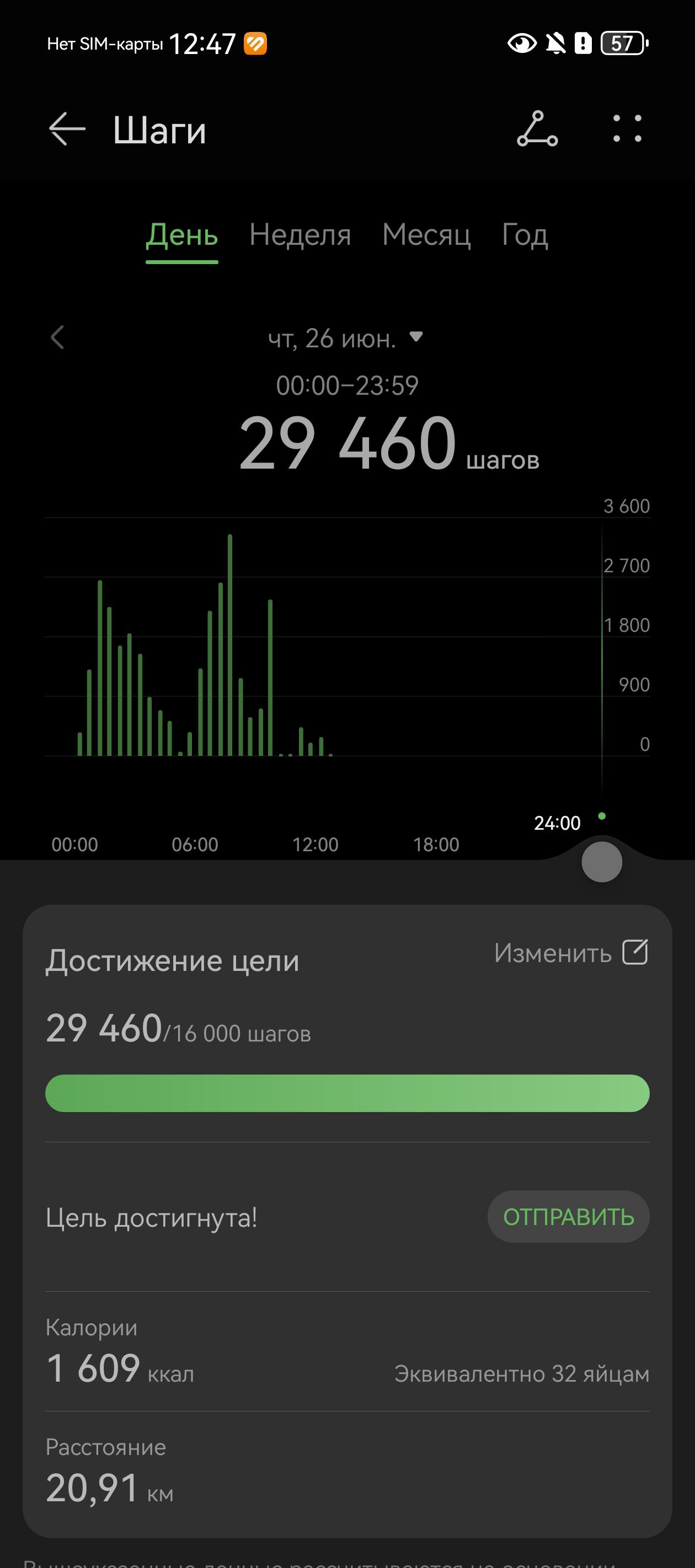This screenshot has width=695, height=1568.
Task: Tap the ОТПРАВИТЬ button
Action: tap(568, 1217)
